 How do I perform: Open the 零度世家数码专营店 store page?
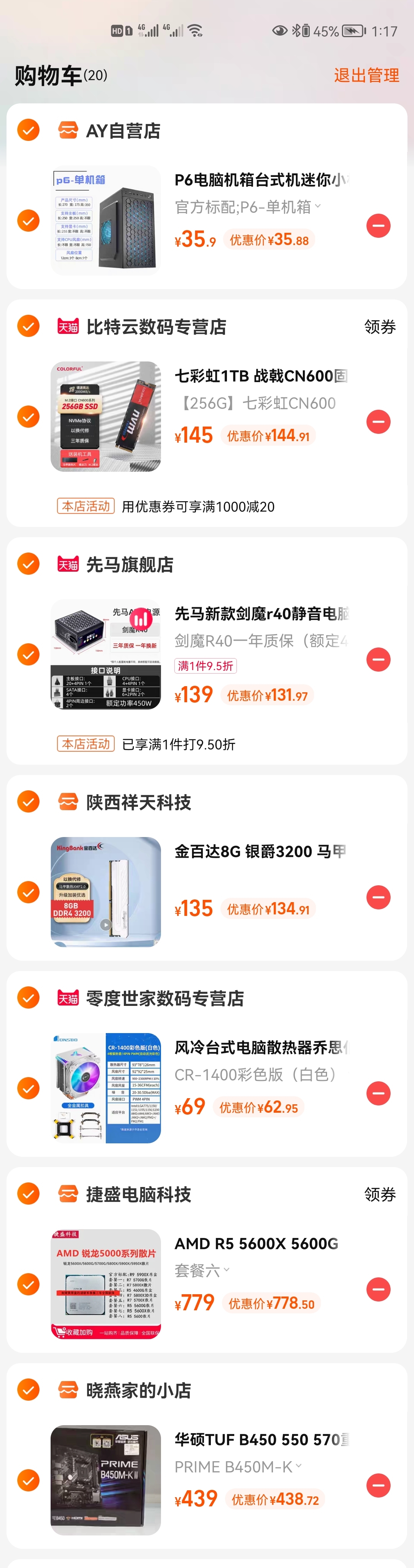pyautogui.click(x=164, y=998)
